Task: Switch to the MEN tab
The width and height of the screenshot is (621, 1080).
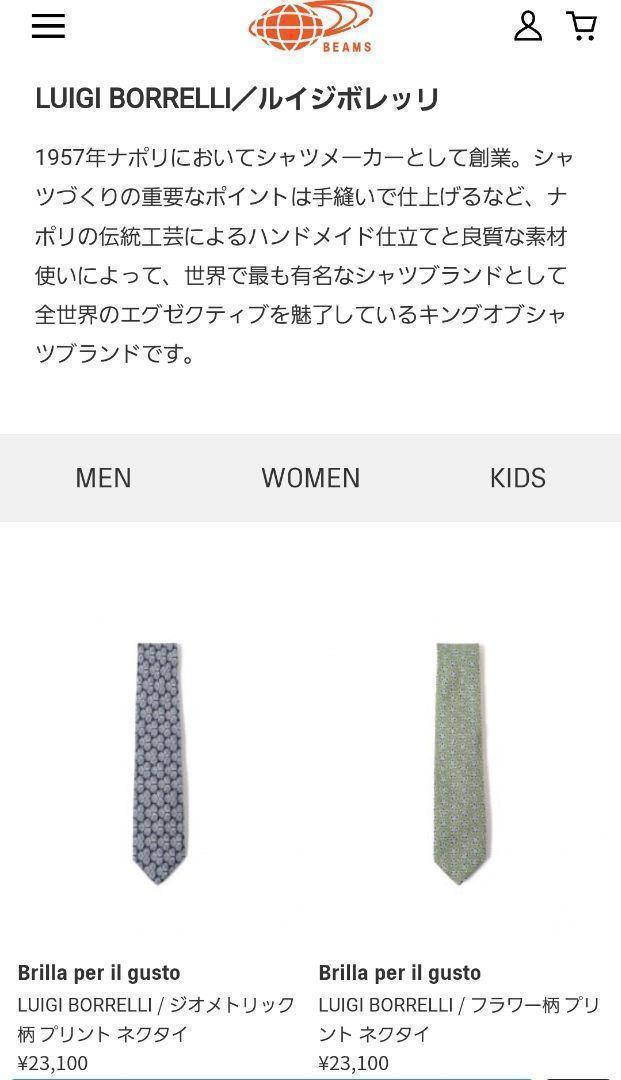Action: [x=103, y=478]
